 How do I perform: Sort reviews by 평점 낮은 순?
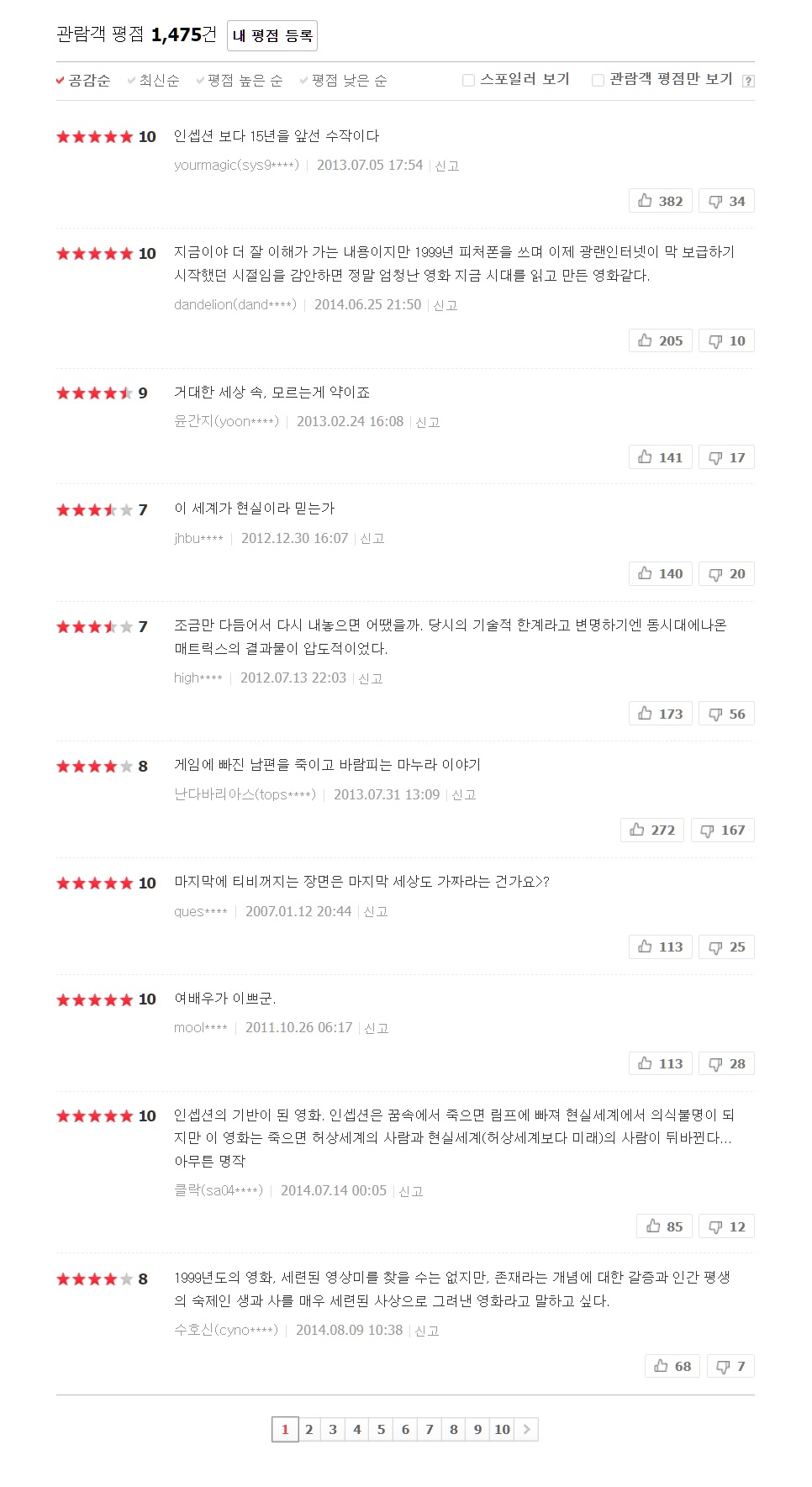[x=348, y=81]
